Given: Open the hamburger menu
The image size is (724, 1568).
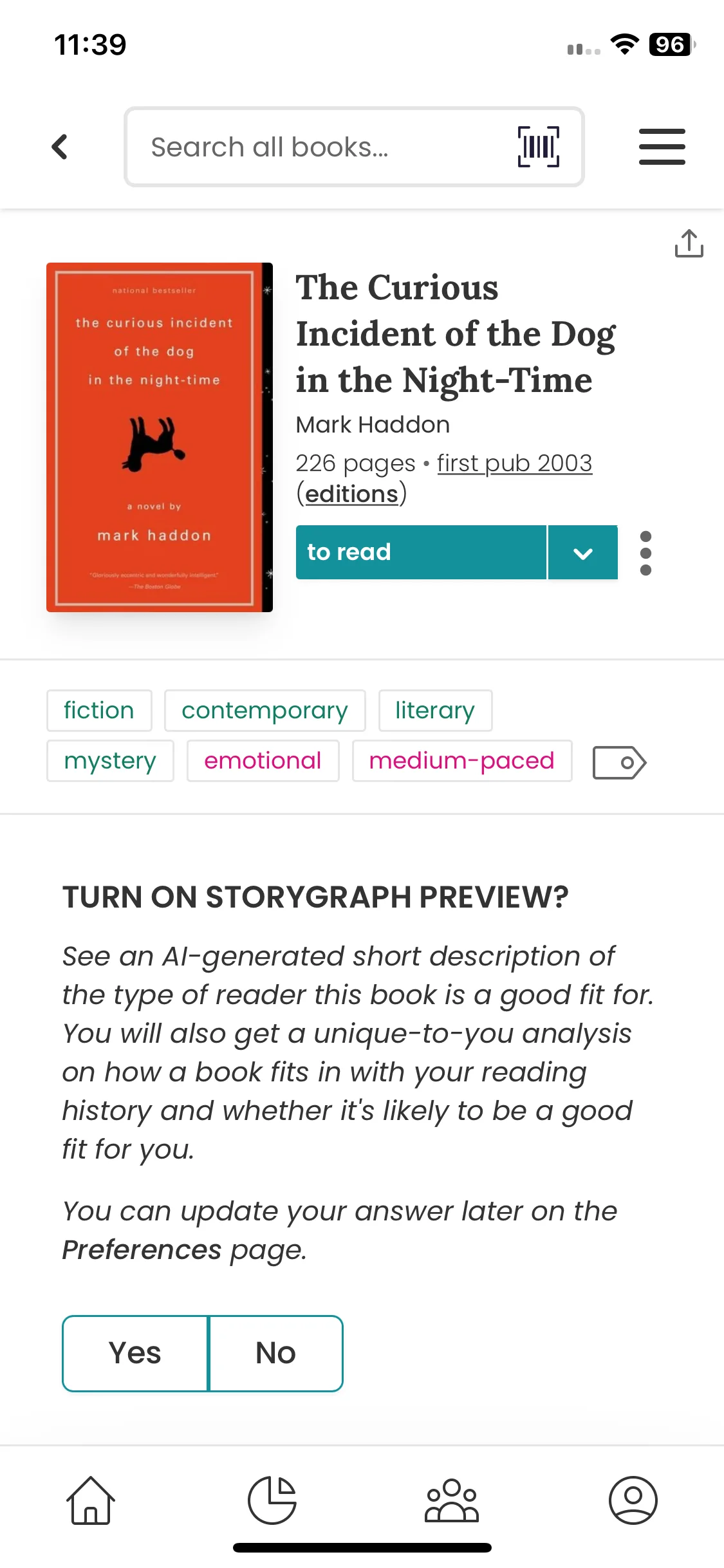Looking at the screenshot, I should pos(662,147).
